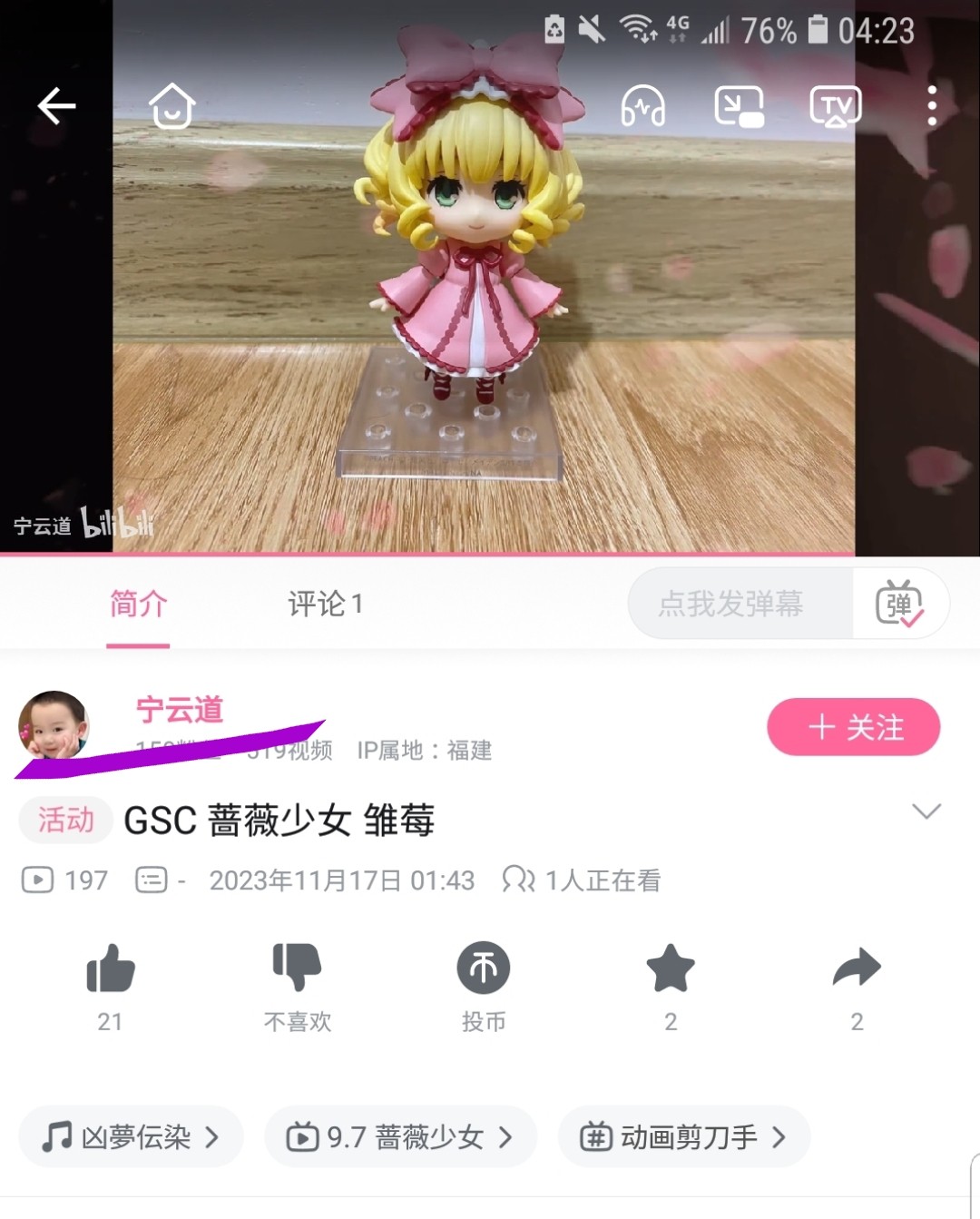
Task: Open 宁云道's profile avatar
Action: pyautogui.click(x=54, y=724)
